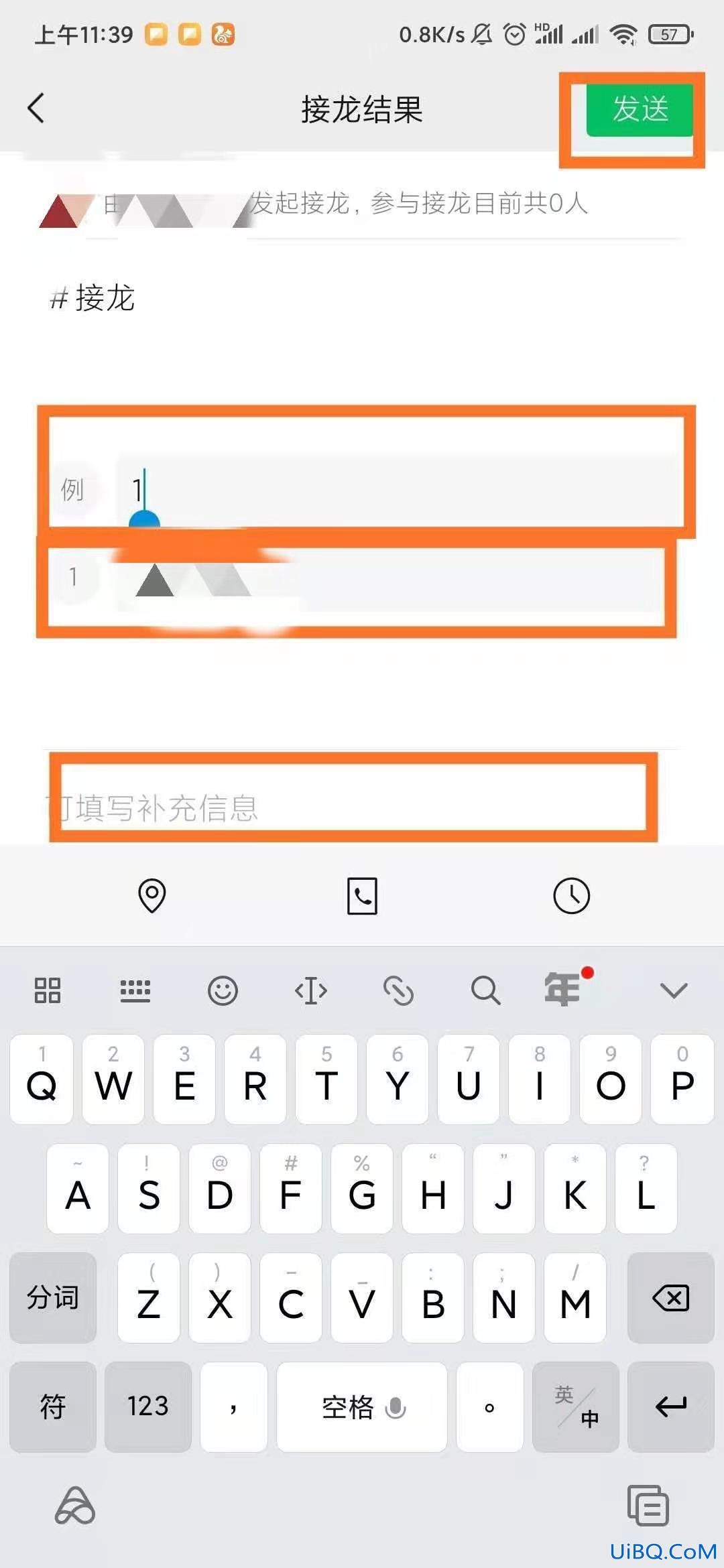This screenshot has width=724, height=1568.
Task: Collapse the keyboard with the down chevron
Action: 673,990
